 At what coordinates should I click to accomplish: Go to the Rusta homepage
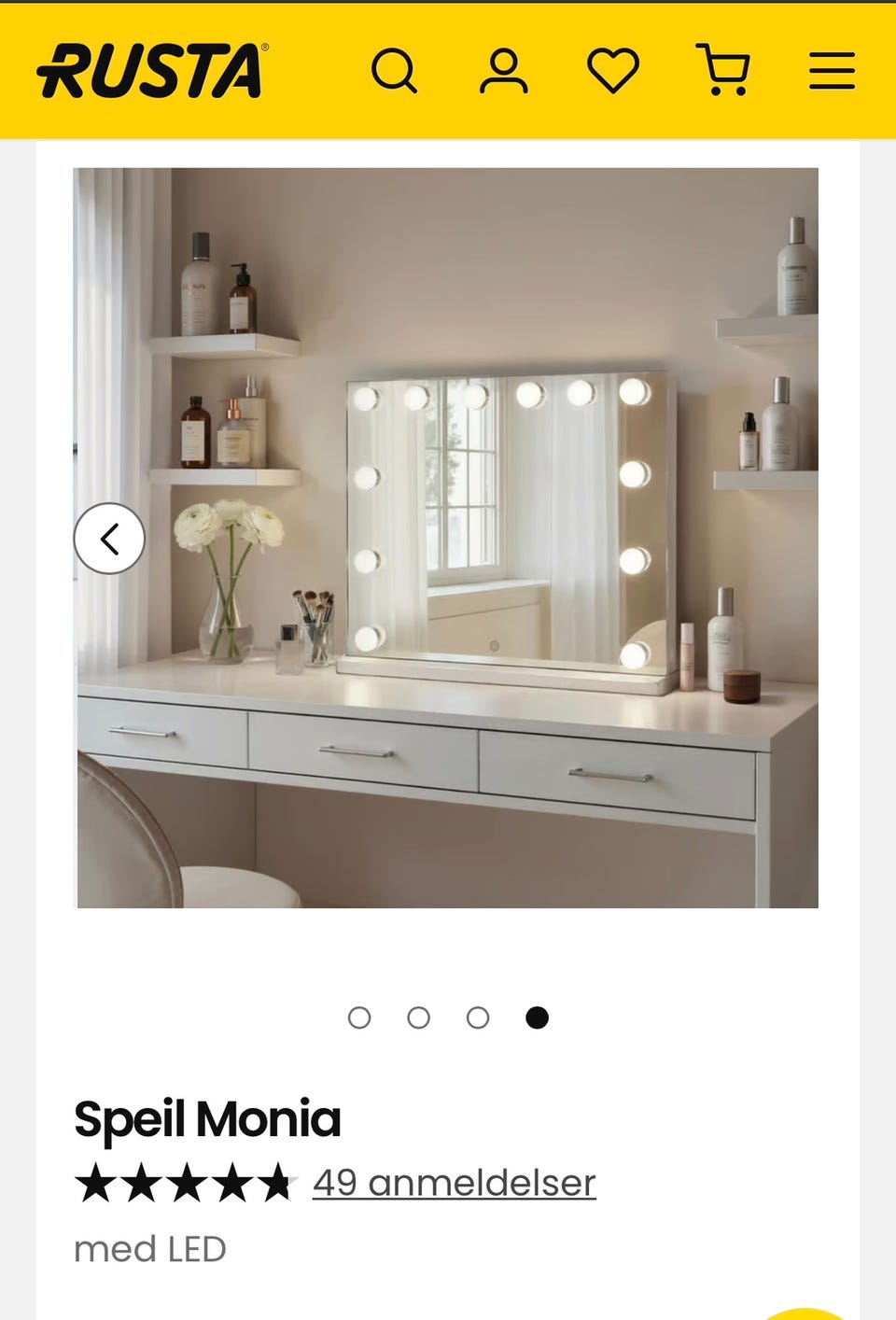149,70
